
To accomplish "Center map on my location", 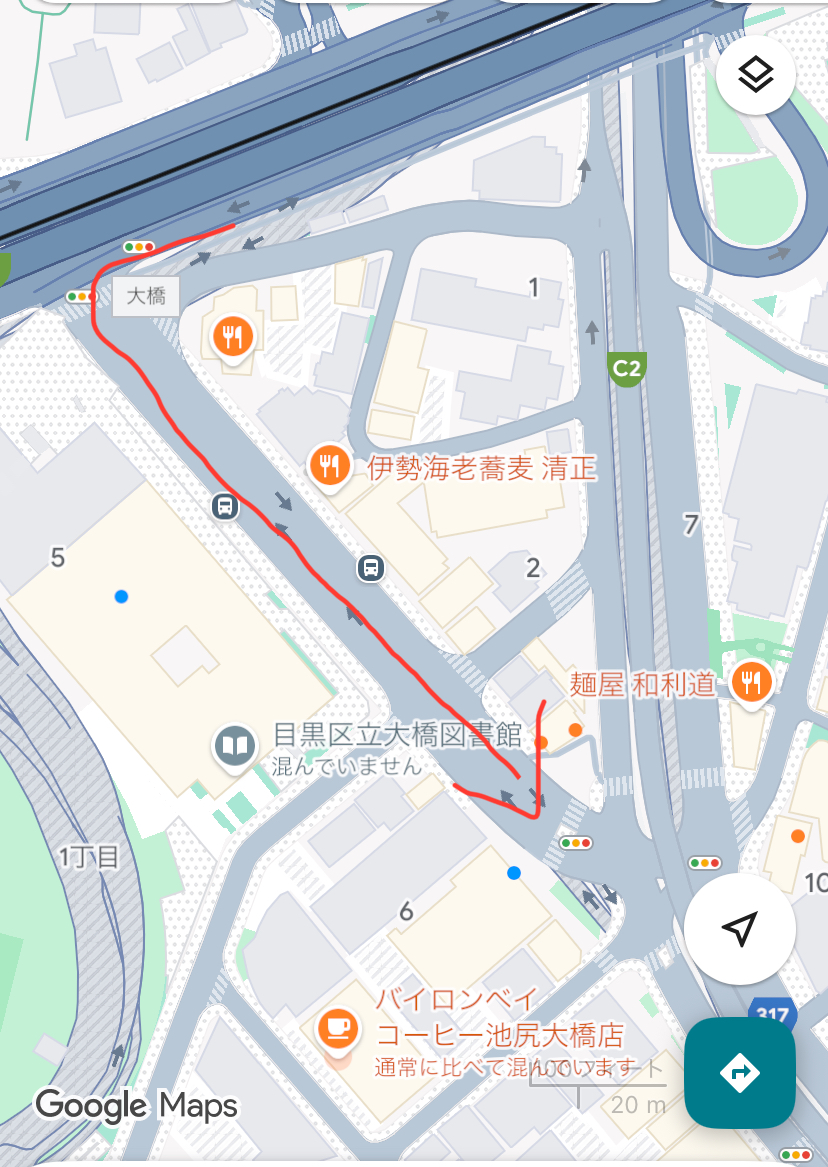I will [739, 929].
